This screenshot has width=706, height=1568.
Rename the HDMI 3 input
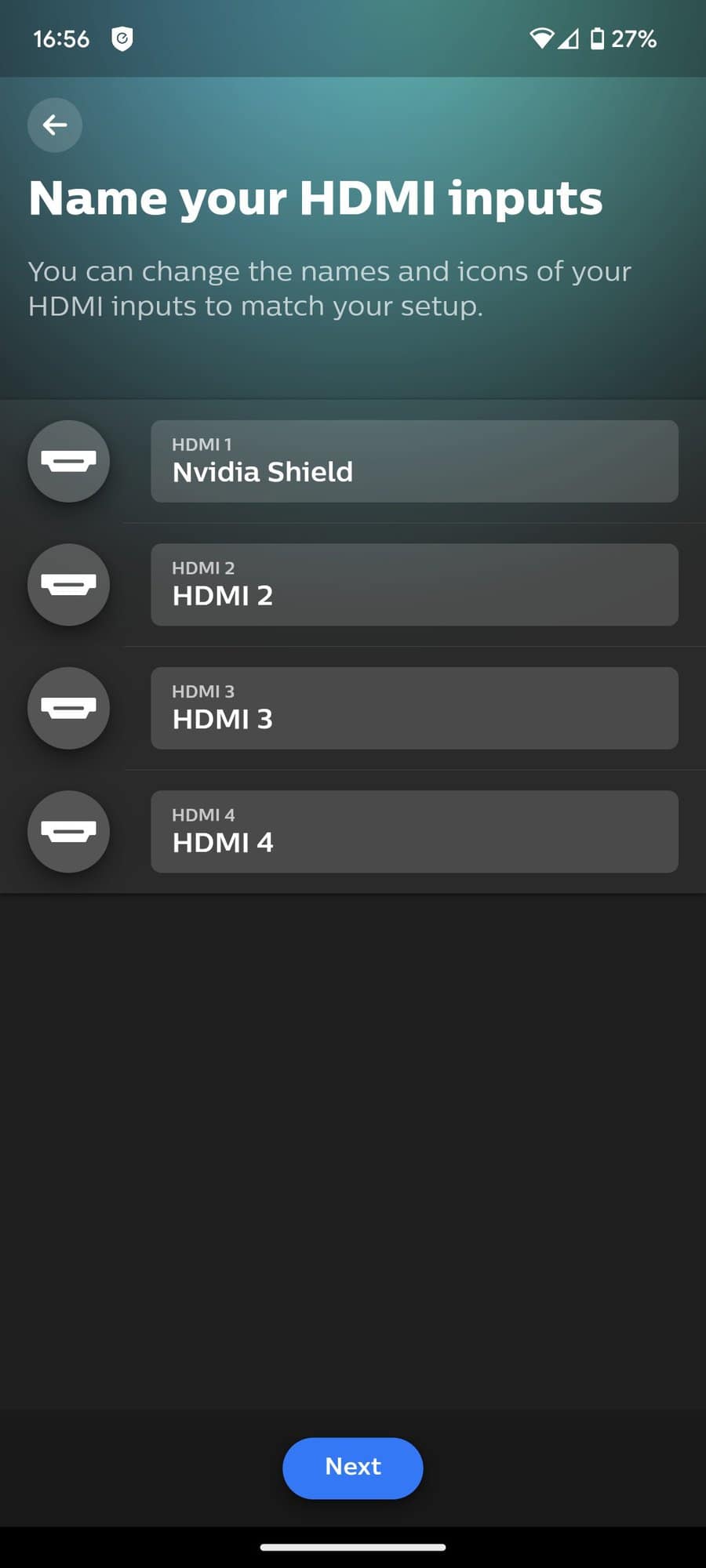pyautogui.click(x=414, y=708)
